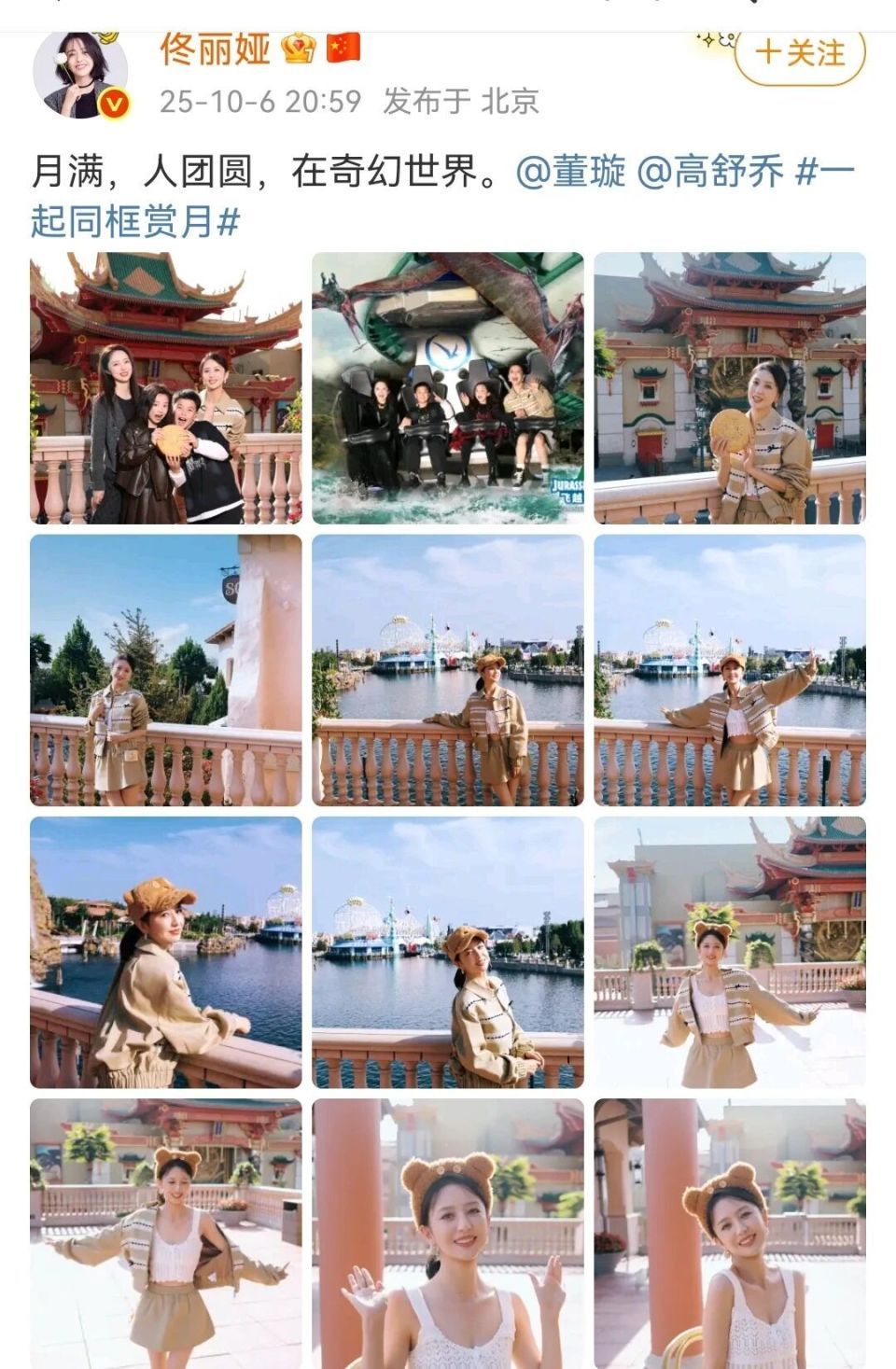View the last close-up photo beside the pillar
This screenshot has width=896, height=1369.
730,1232
